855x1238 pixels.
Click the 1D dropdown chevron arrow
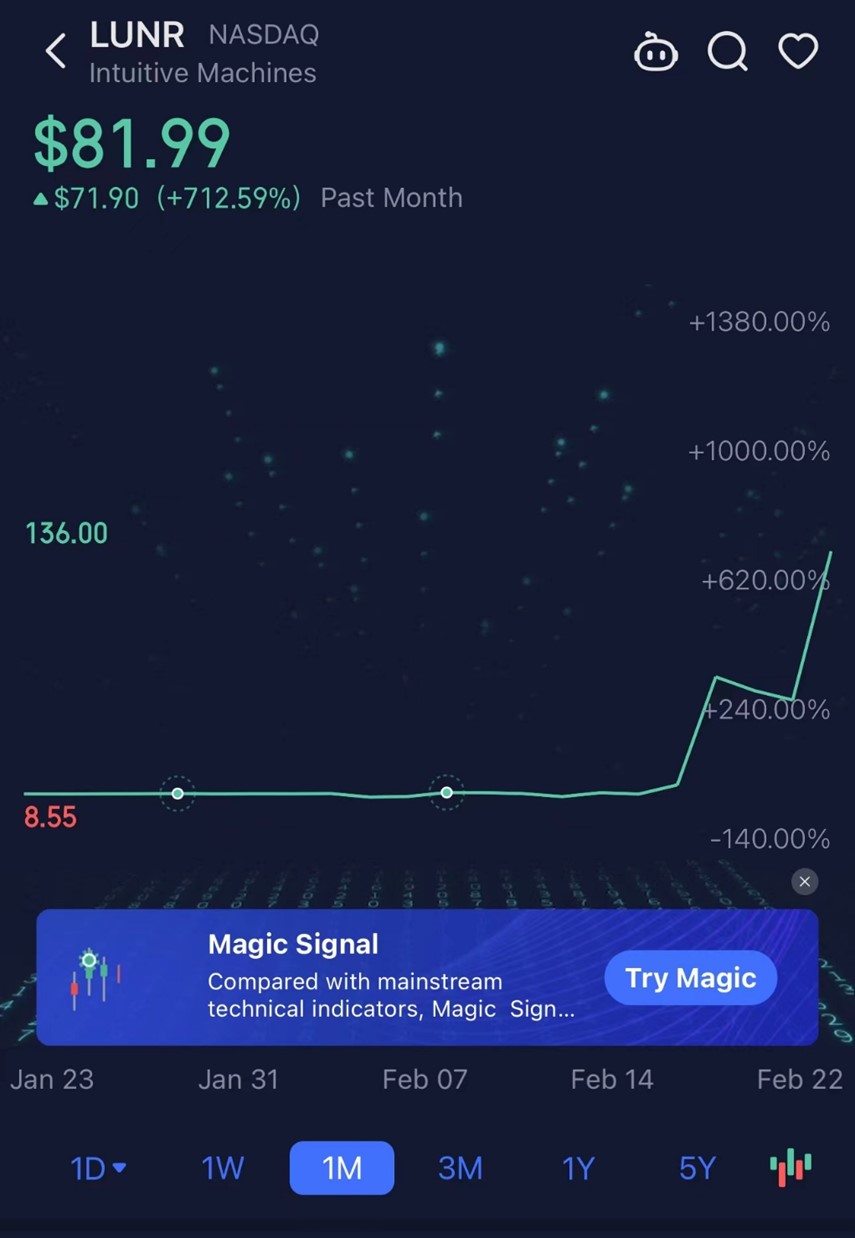tap(120, 1168)
